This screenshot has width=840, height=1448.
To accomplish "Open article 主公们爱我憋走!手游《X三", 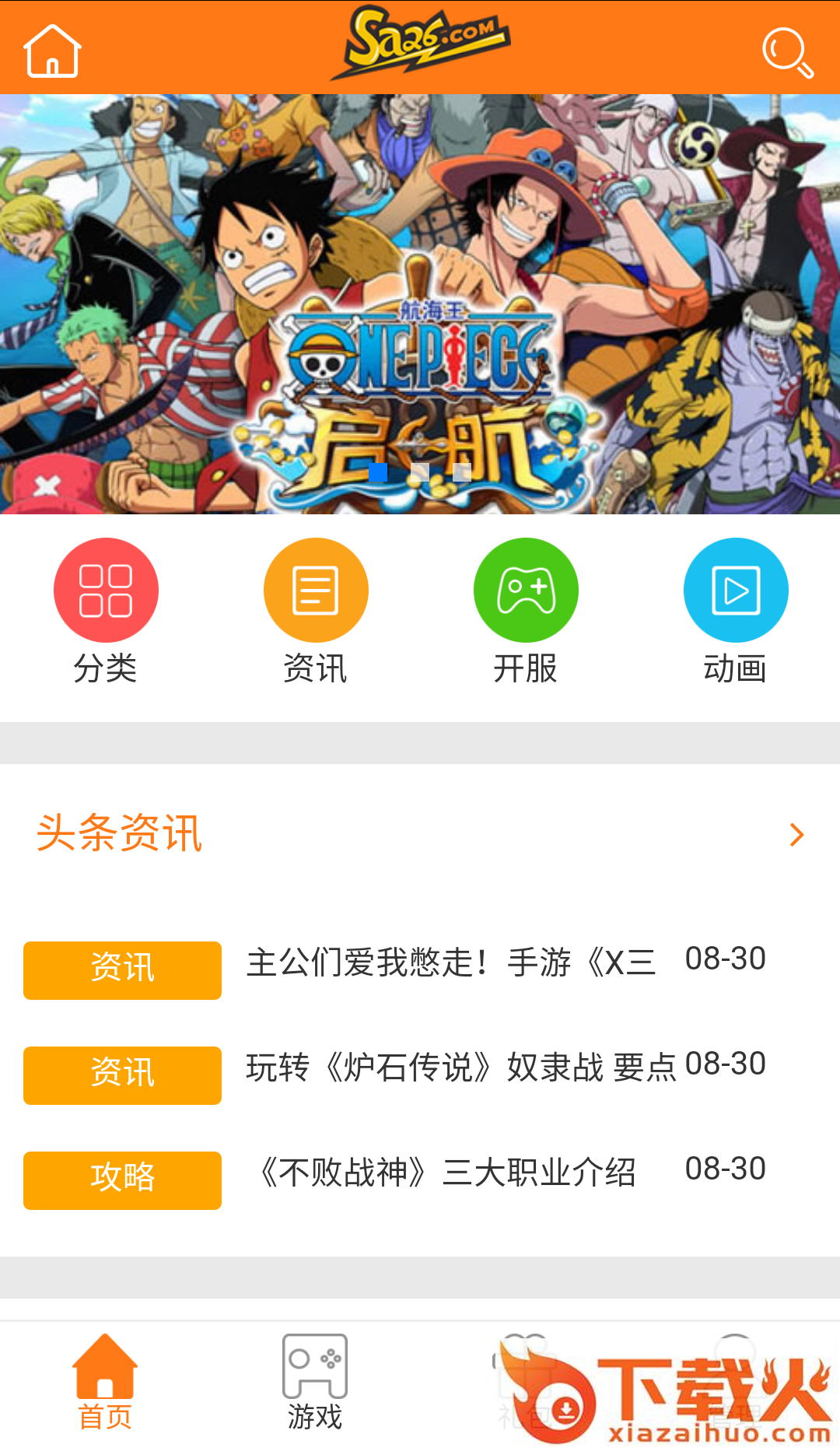I will (451, 962).
